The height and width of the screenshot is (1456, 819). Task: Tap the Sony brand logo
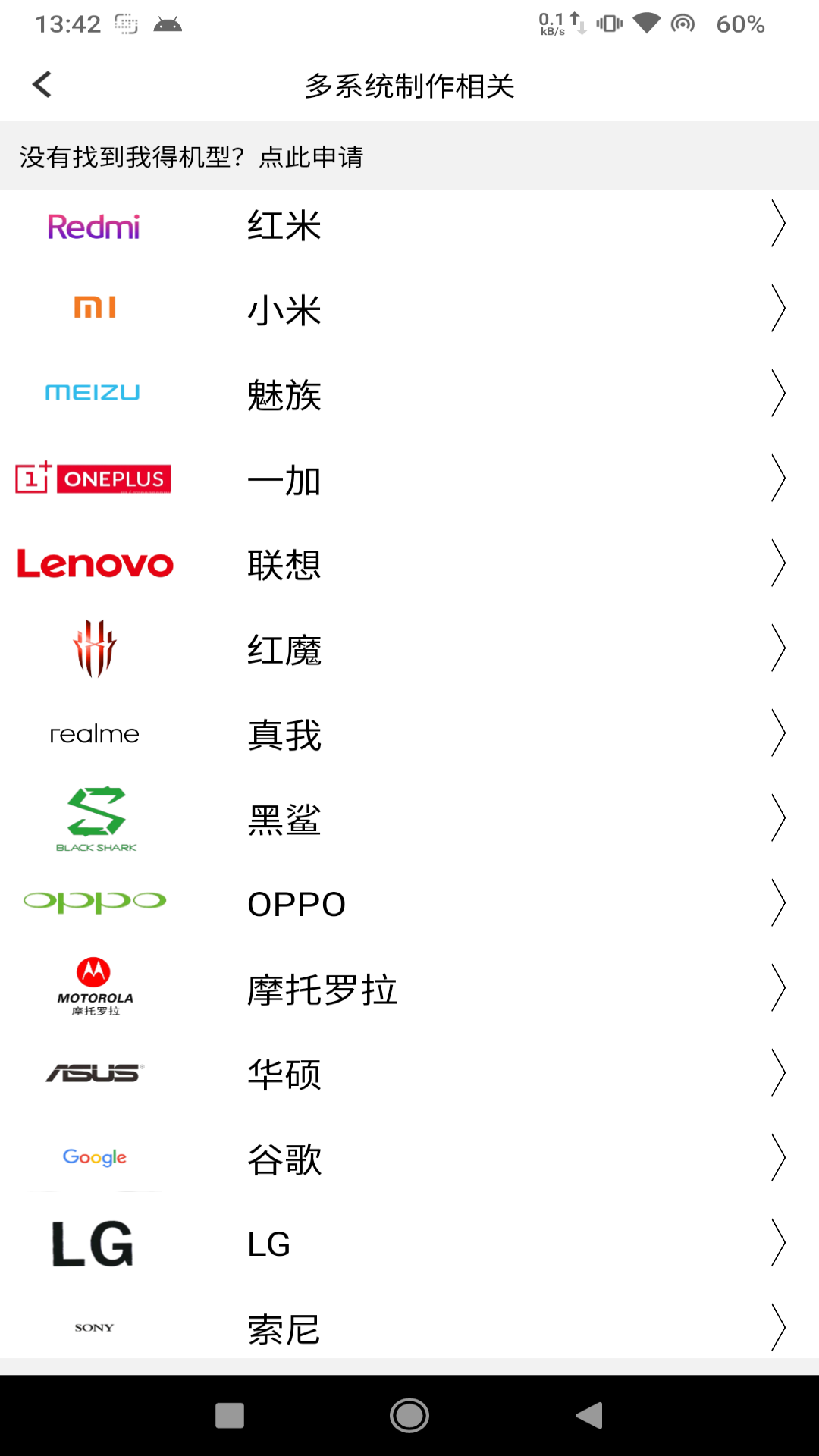[93, 1326]
